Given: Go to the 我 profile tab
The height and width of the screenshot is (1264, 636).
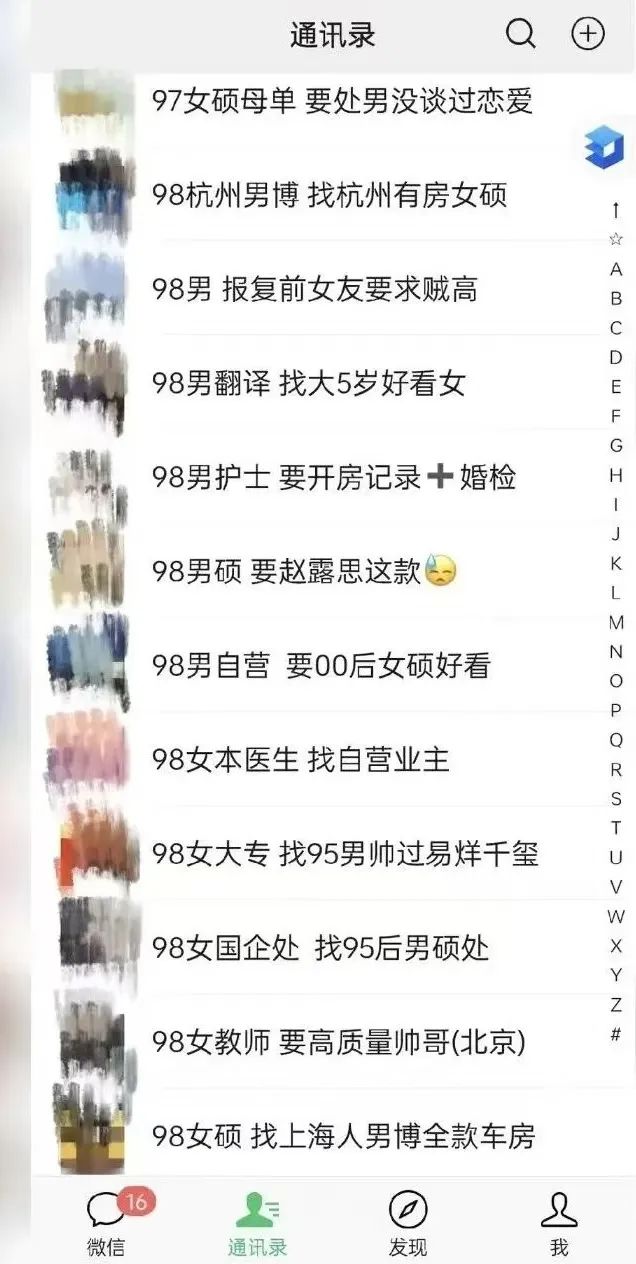Looking at the screenshot, I should pyautogui.click(x=559, y=1221).
